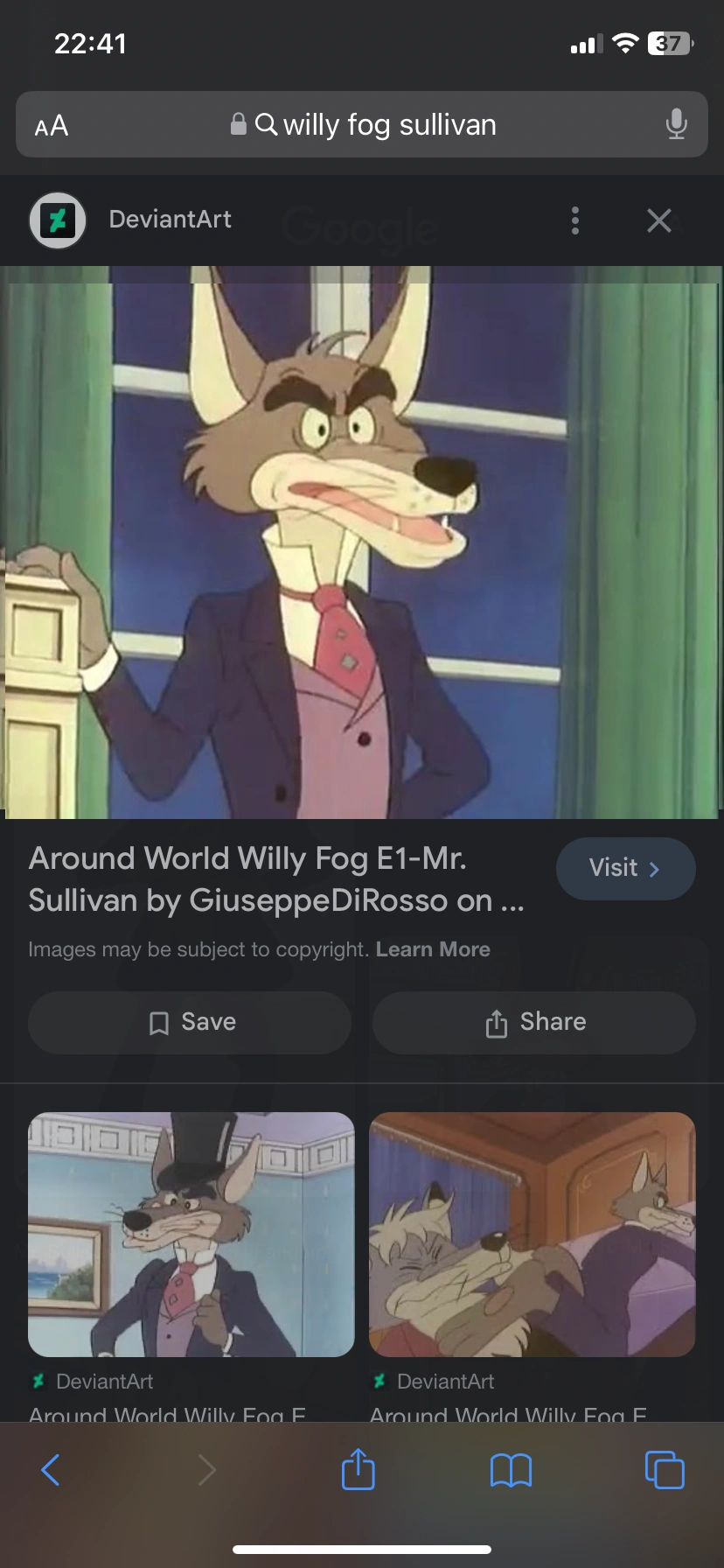Viewport: 724px width, 1568px height.
Task: Tap the Wi-Fi indicator in the status bar
Action: pyautogui.click(x=626, y=42)
